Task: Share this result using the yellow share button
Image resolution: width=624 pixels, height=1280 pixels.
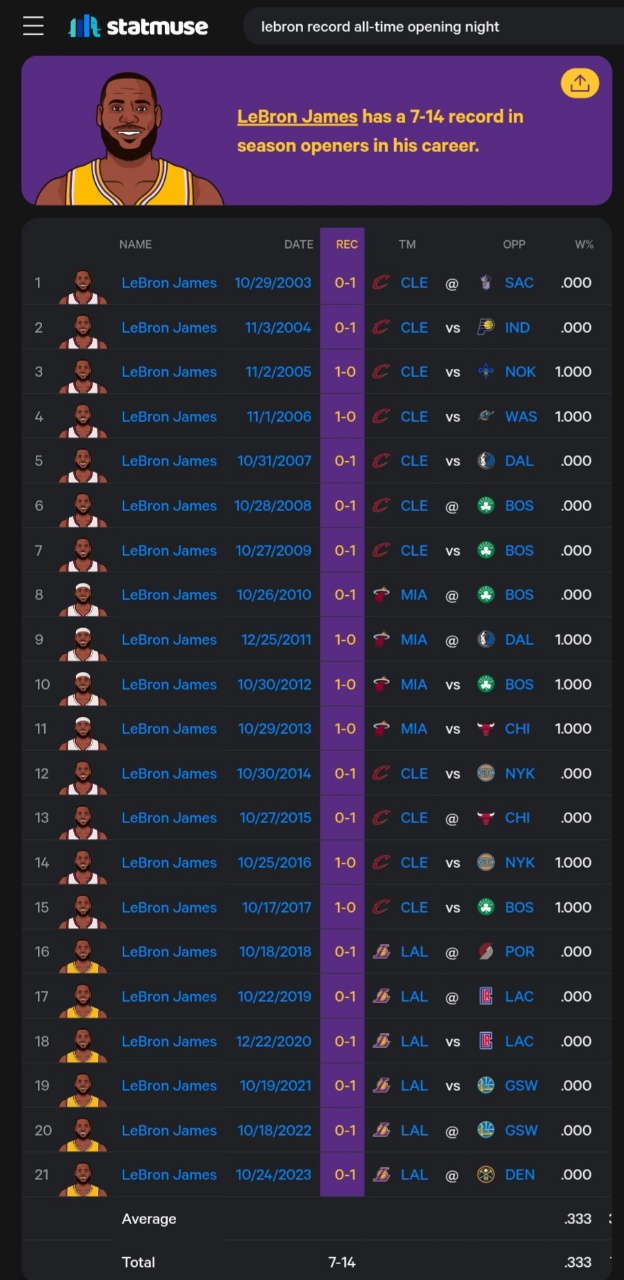Action: [x=579, y=83]
